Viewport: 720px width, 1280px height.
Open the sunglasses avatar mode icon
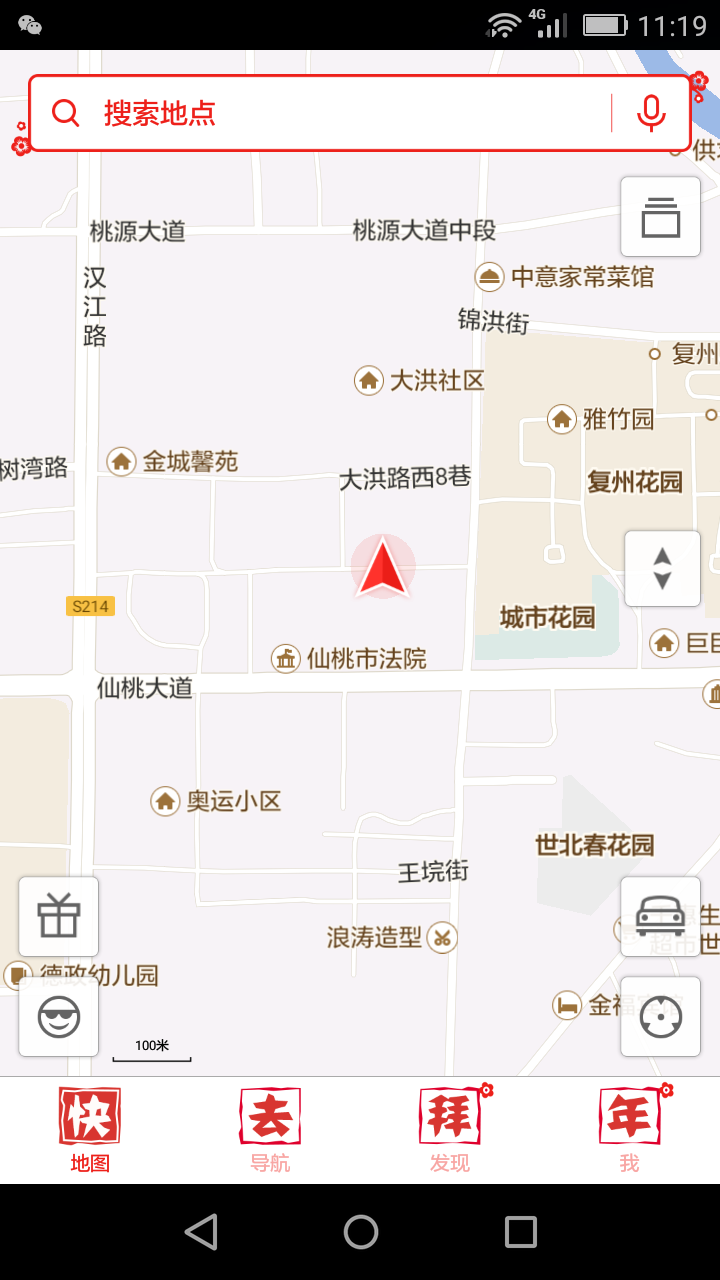point(57,1017)
